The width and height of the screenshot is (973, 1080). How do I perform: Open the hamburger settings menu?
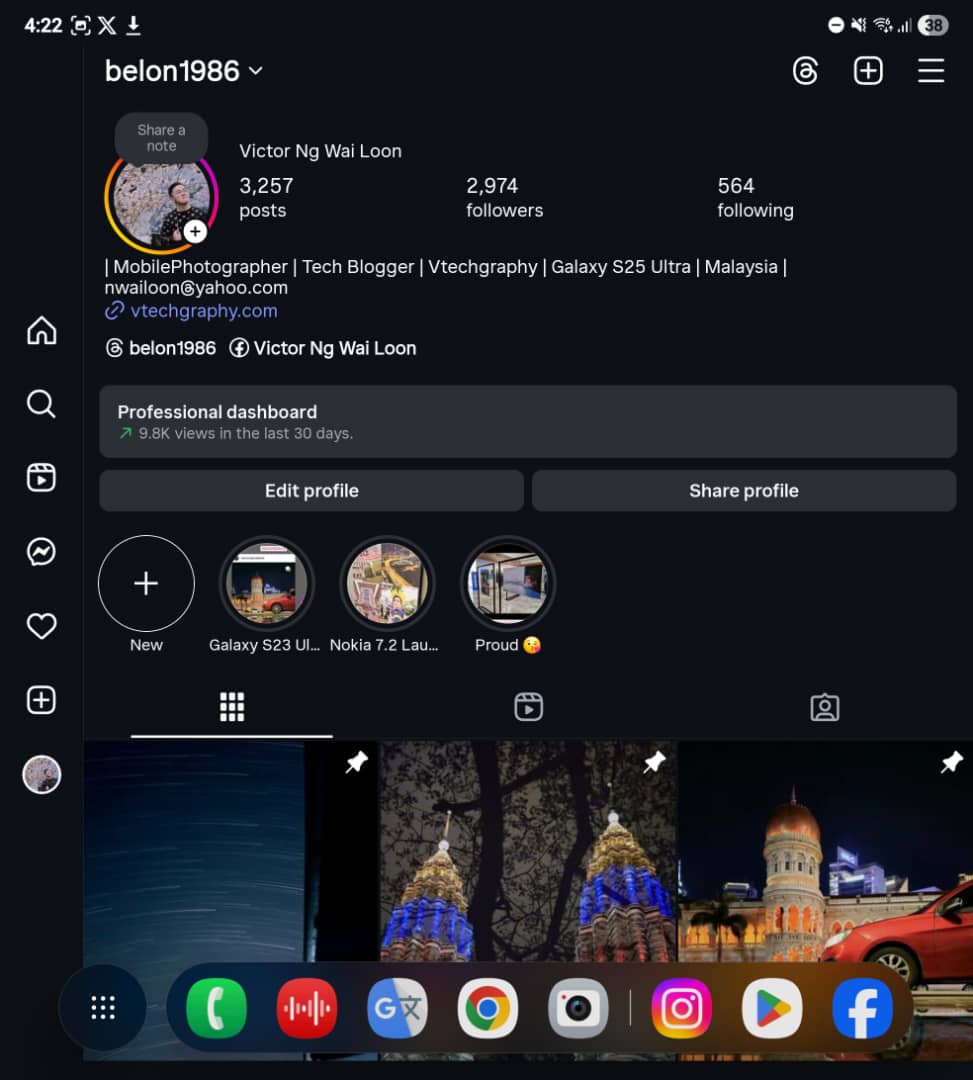coord(930,71)
